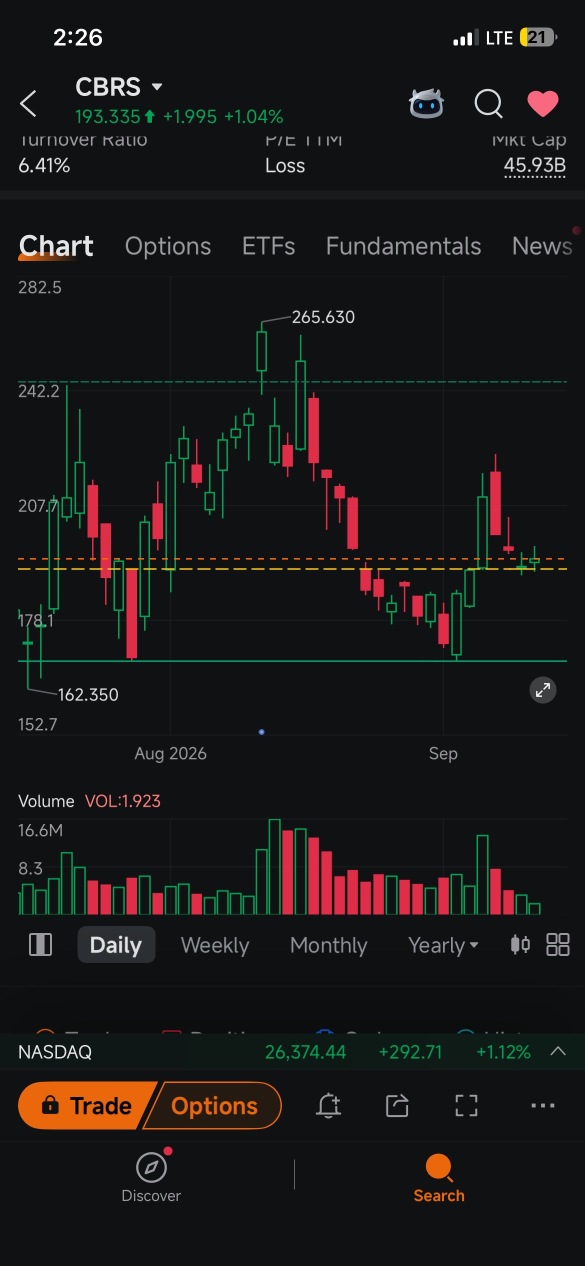
Task: Tap the orange Trade button
Action: click(x=88, y=1106)
